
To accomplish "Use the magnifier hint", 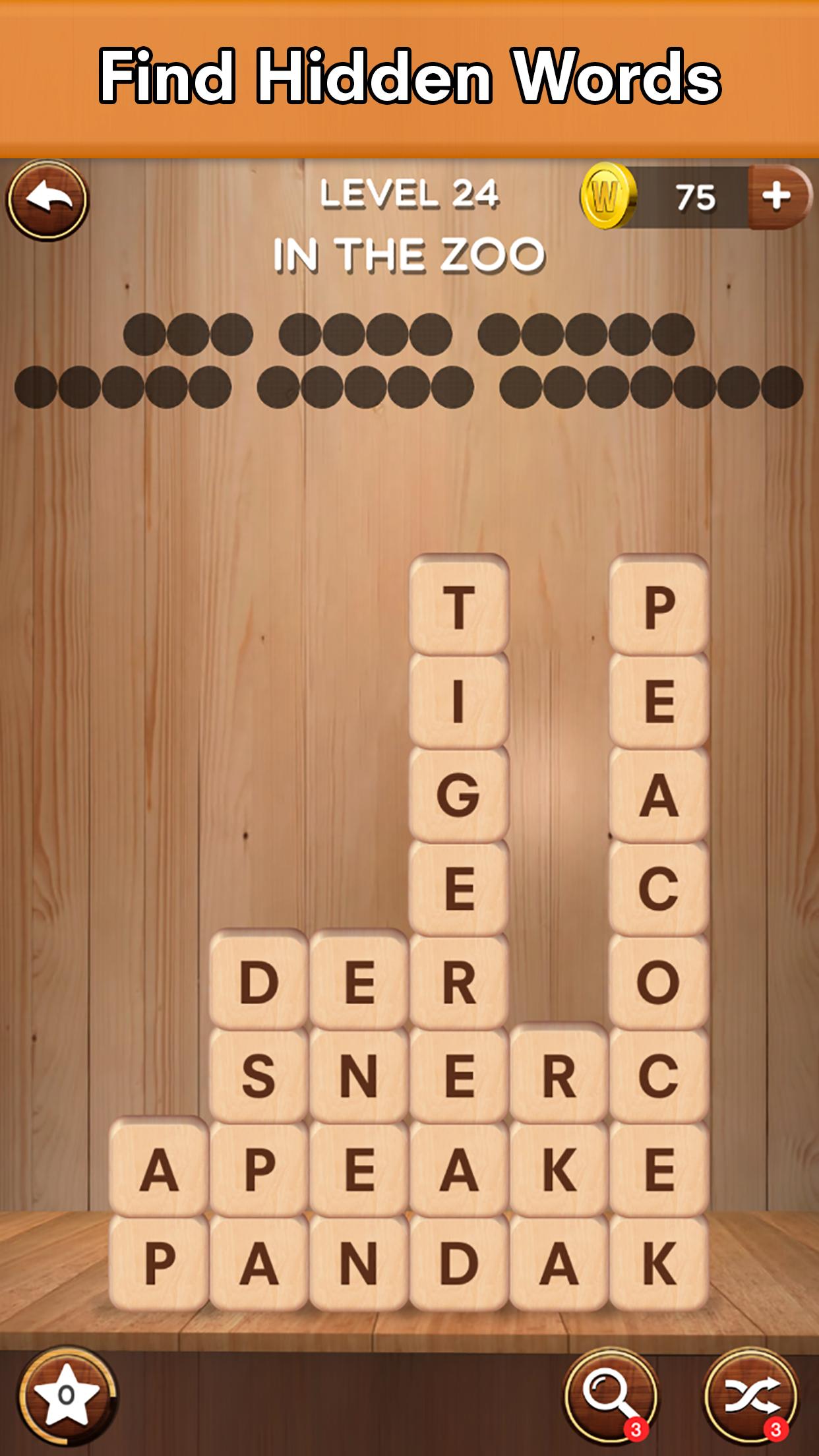I will coord(611,1396).
